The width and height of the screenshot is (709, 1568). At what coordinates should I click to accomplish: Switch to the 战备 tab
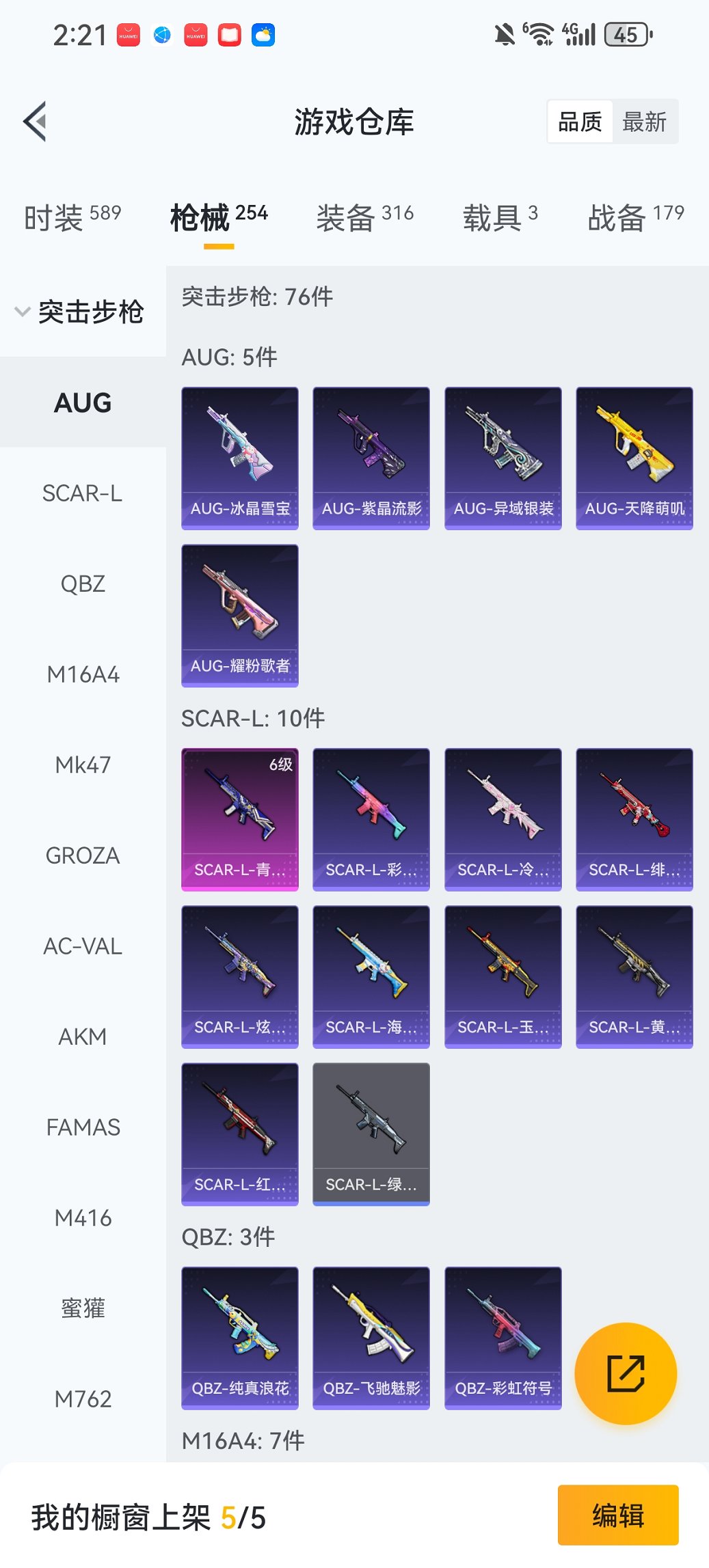coord(635,217)
